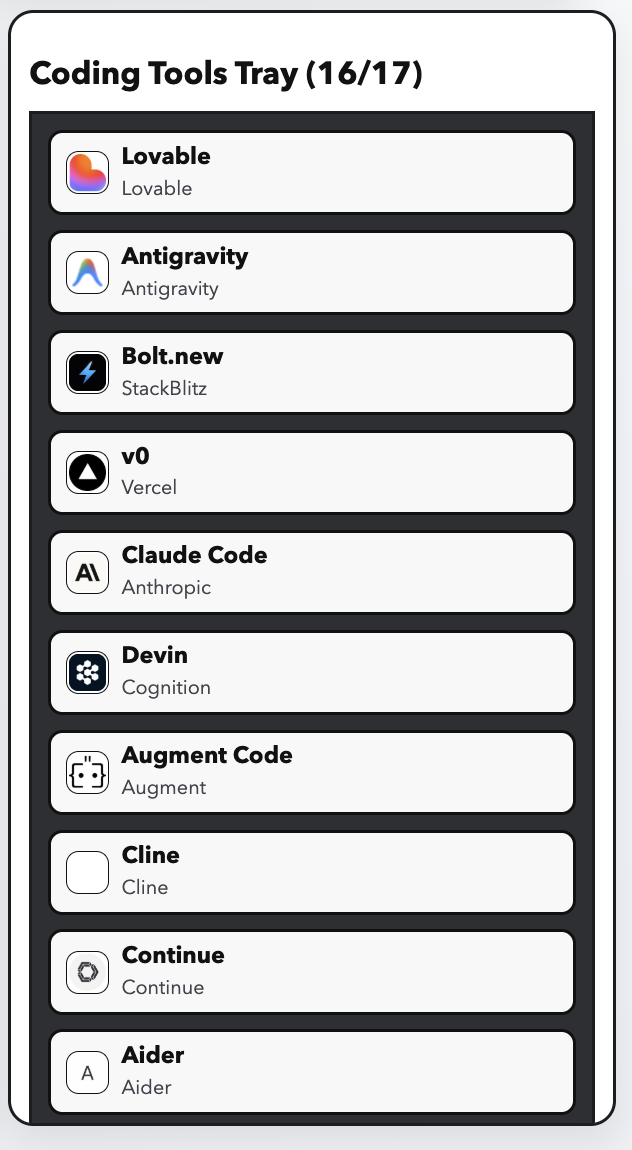Select the Continue entry
The height and width of the screenshot is (1150, 632).
pyautogui.click(x=312, y=972)
